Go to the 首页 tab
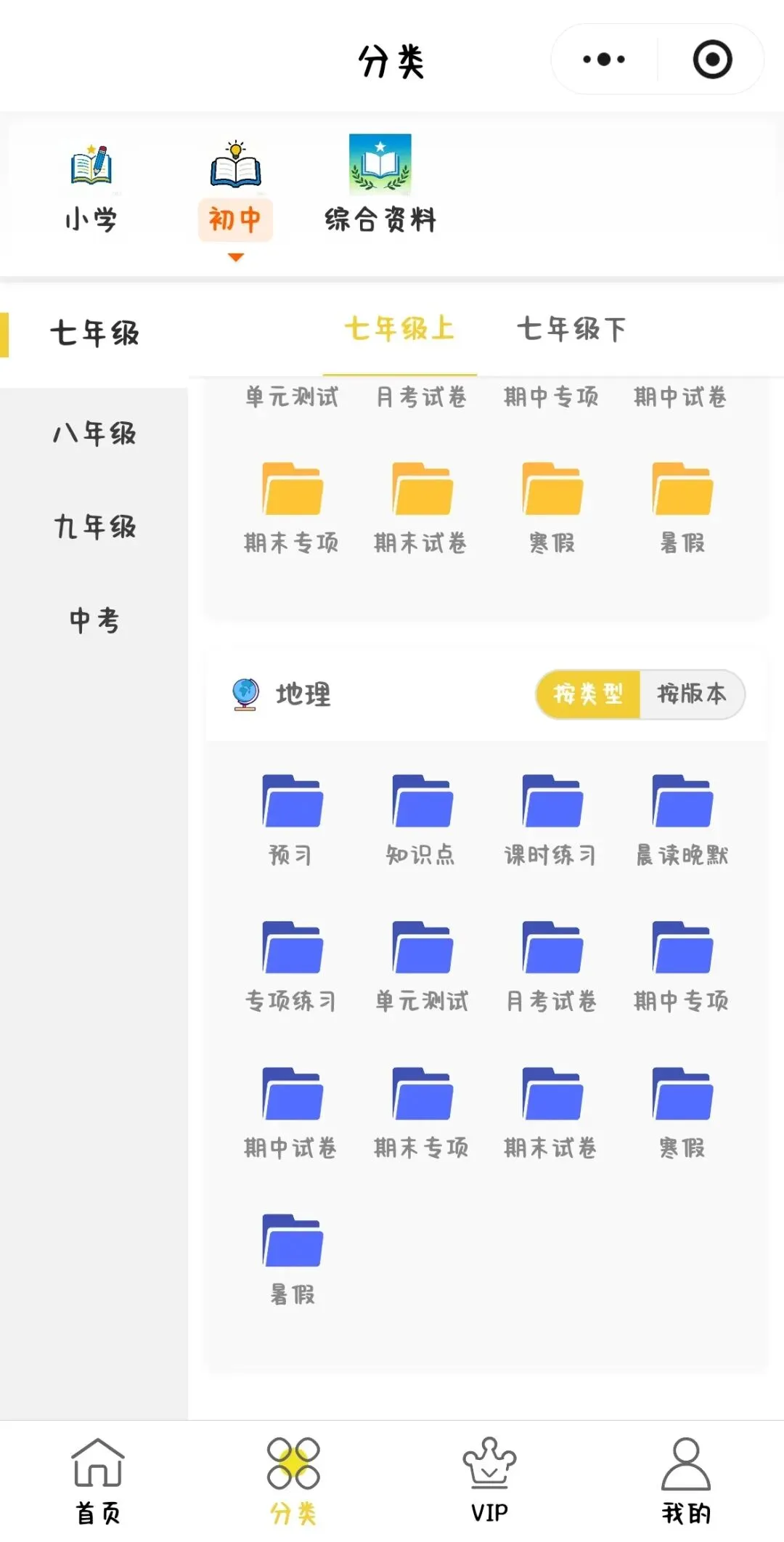This screenshot has height=1542, width=784. pyautogui.click(x=98, y=1482)
